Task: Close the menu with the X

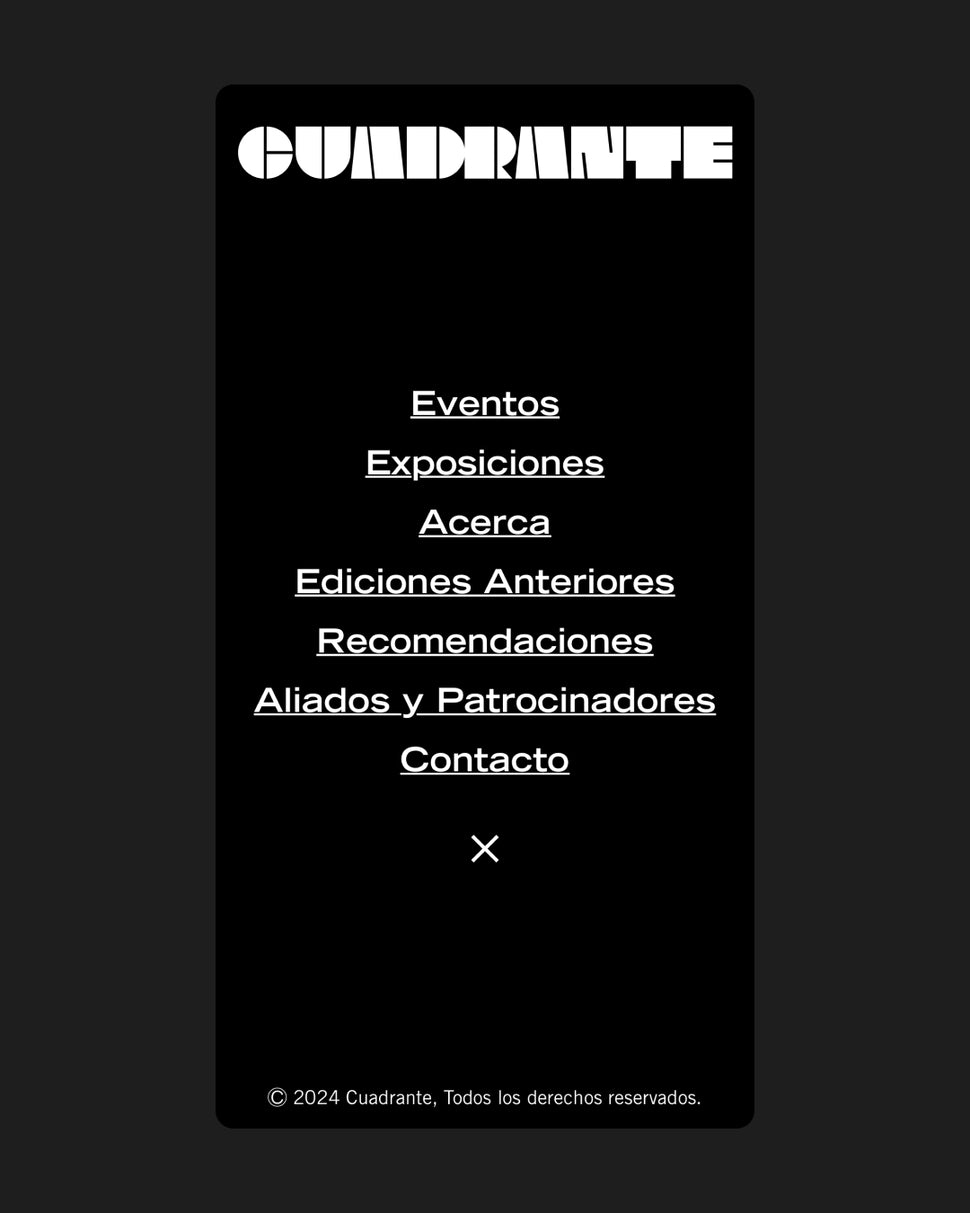Action: coord(485,848)
